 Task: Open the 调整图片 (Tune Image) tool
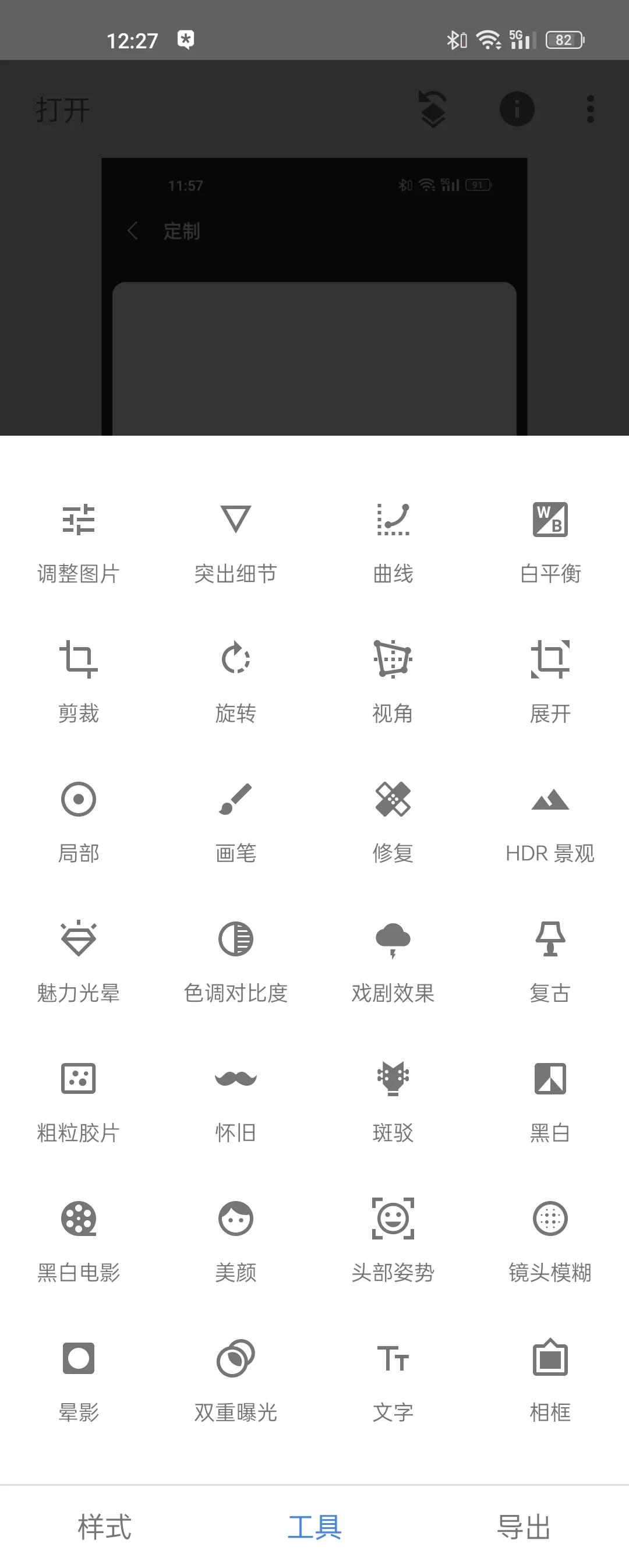79,542
